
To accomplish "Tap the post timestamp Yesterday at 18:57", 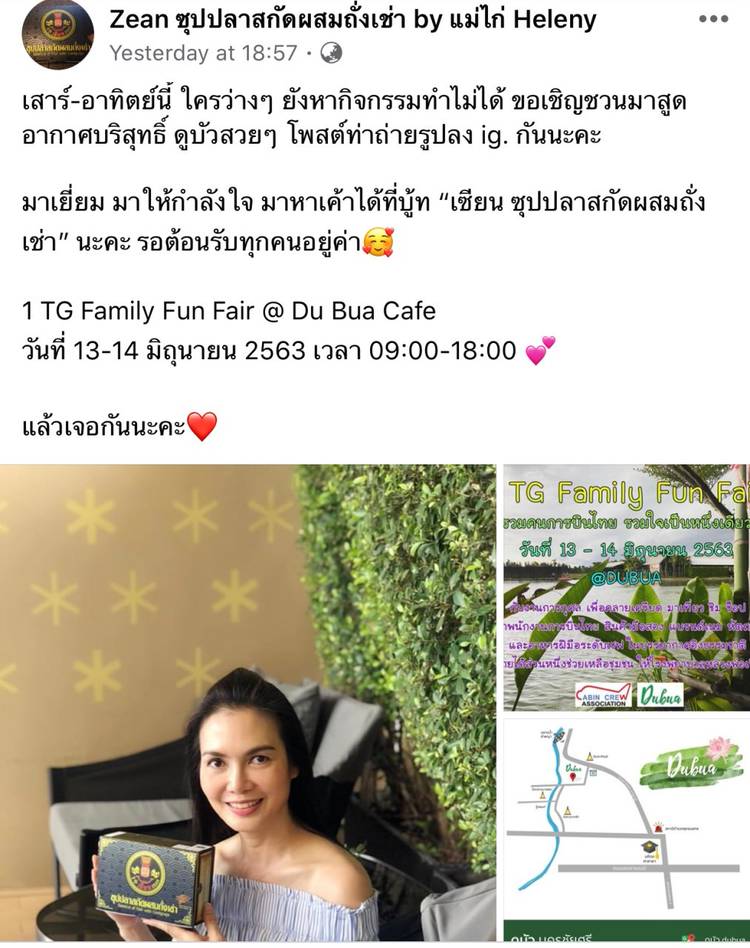I will [x=203, y=53].
